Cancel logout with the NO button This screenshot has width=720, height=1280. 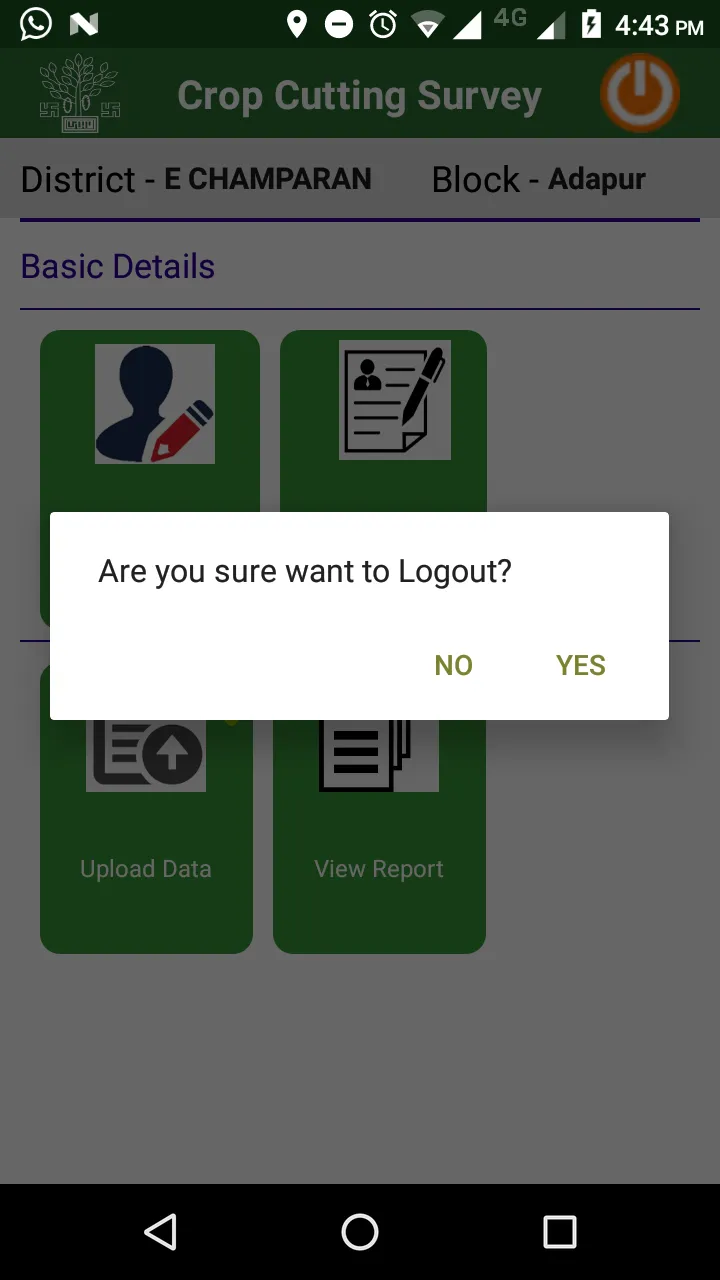453,665
